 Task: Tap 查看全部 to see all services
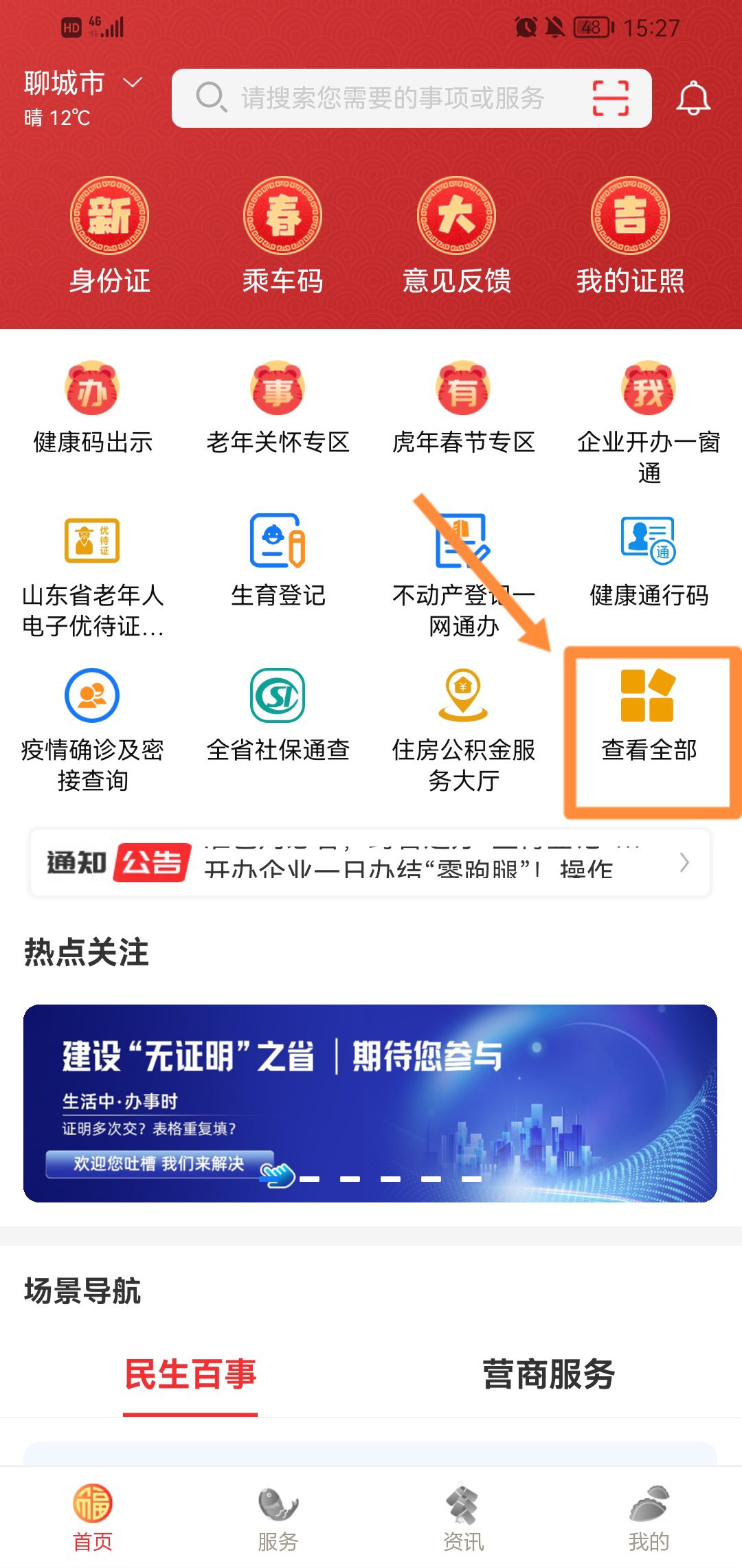point(649,716)
